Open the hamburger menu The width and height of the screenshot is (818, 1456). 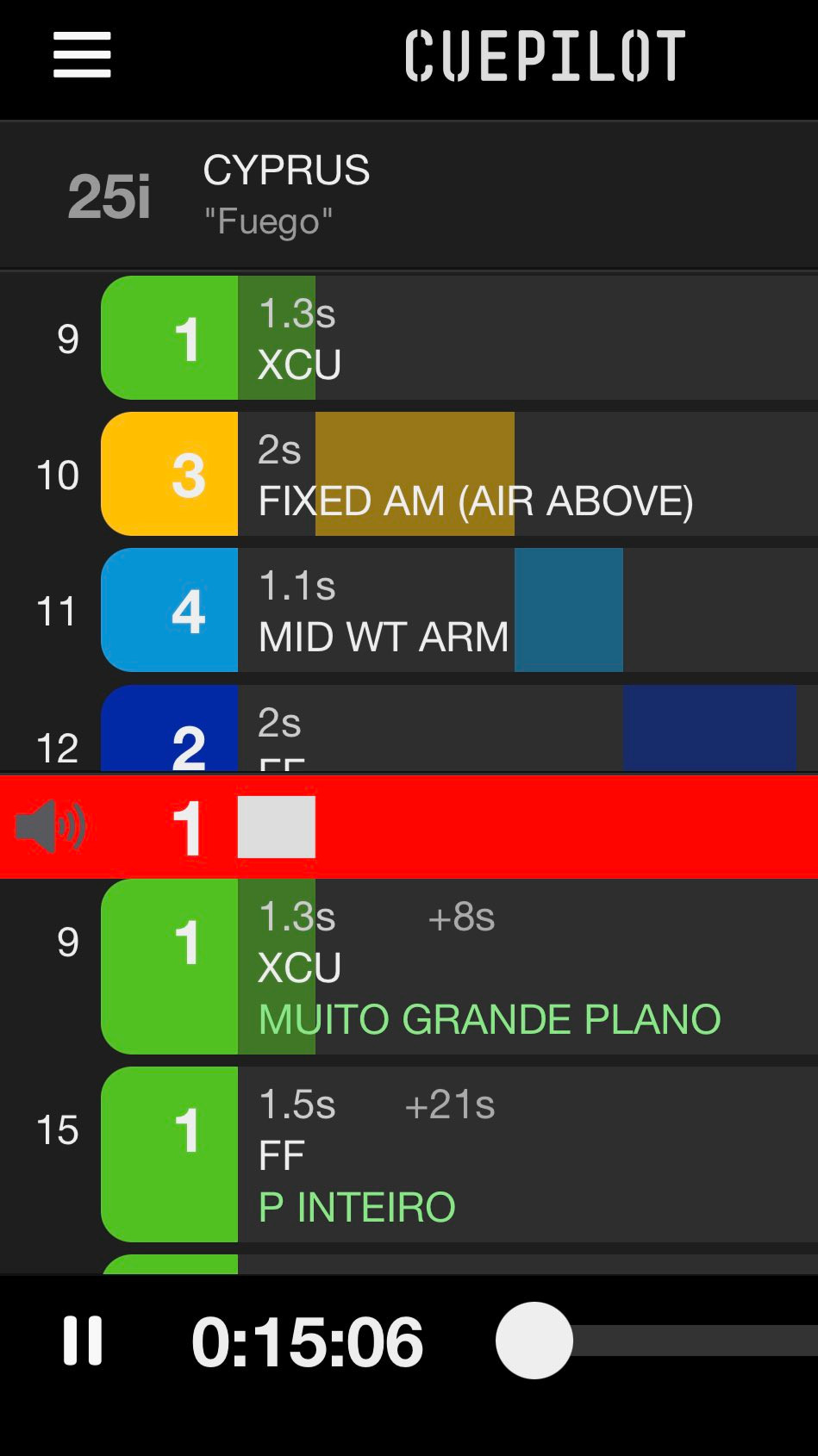tap(82, 55)
